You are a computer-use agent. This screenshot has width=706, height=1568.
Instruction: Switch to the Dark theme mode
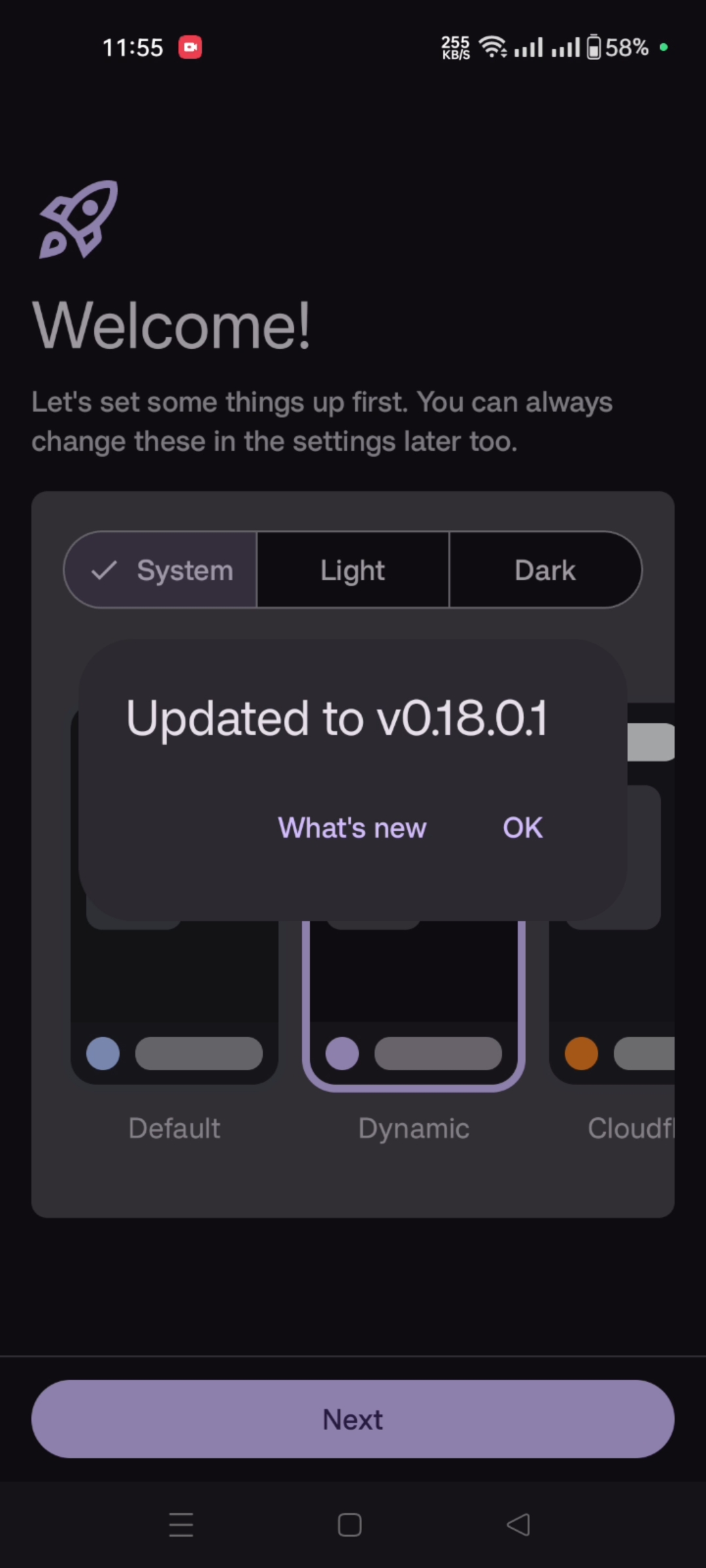pos(545,570)
